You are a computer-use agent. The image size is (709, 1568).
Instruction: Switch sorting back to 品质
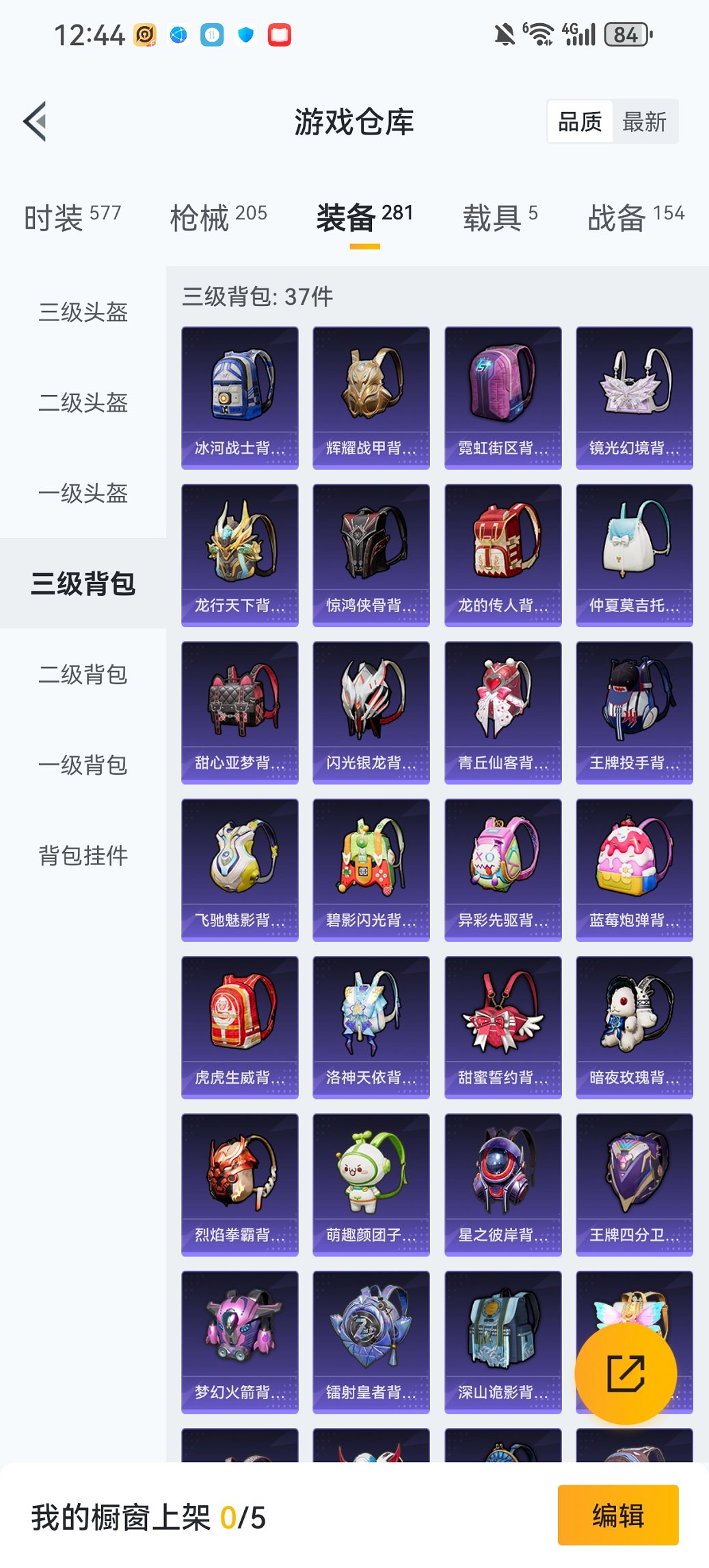580,121
